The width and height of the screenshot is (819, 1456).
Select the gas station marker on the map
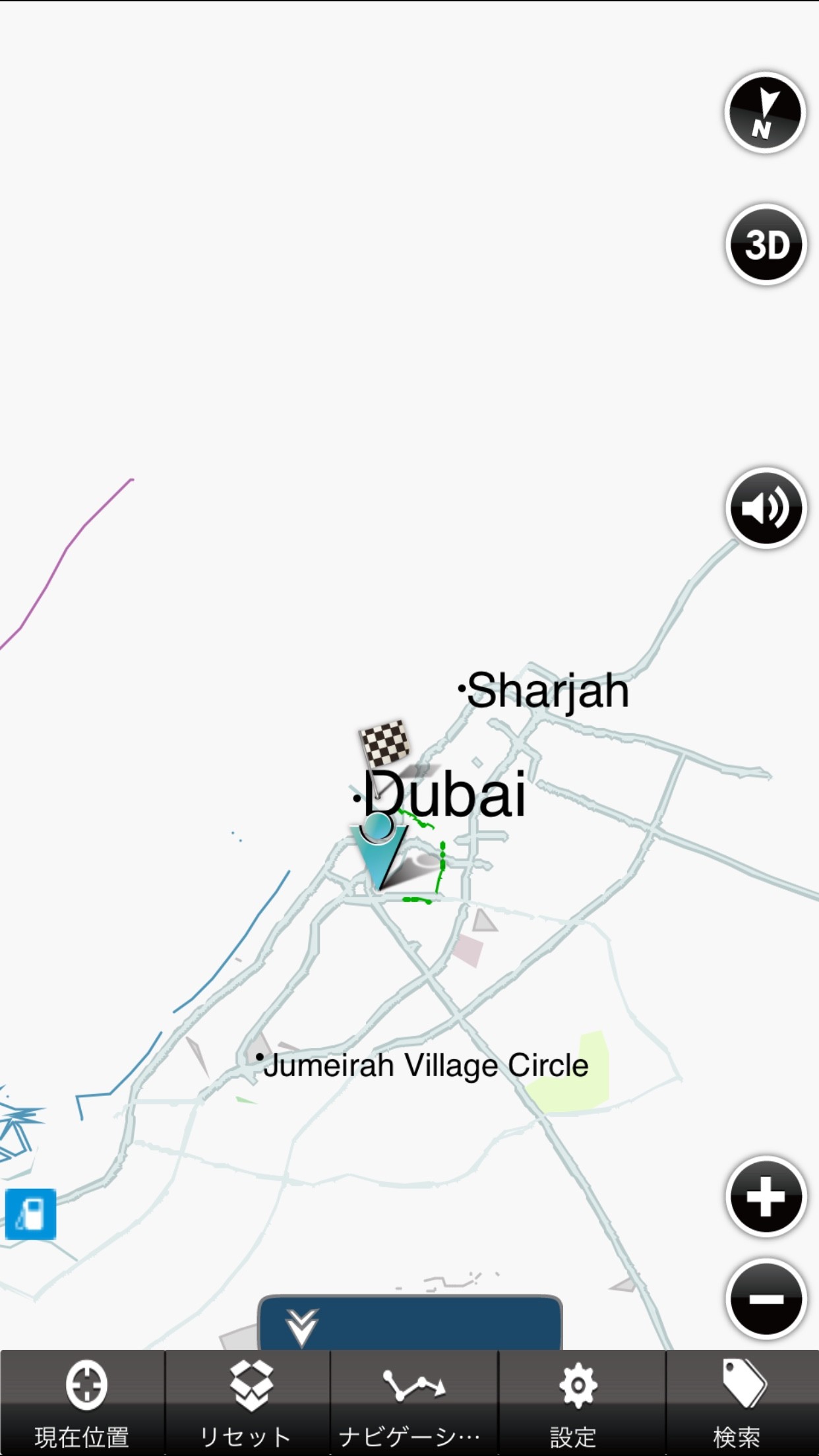point(30,1214)
